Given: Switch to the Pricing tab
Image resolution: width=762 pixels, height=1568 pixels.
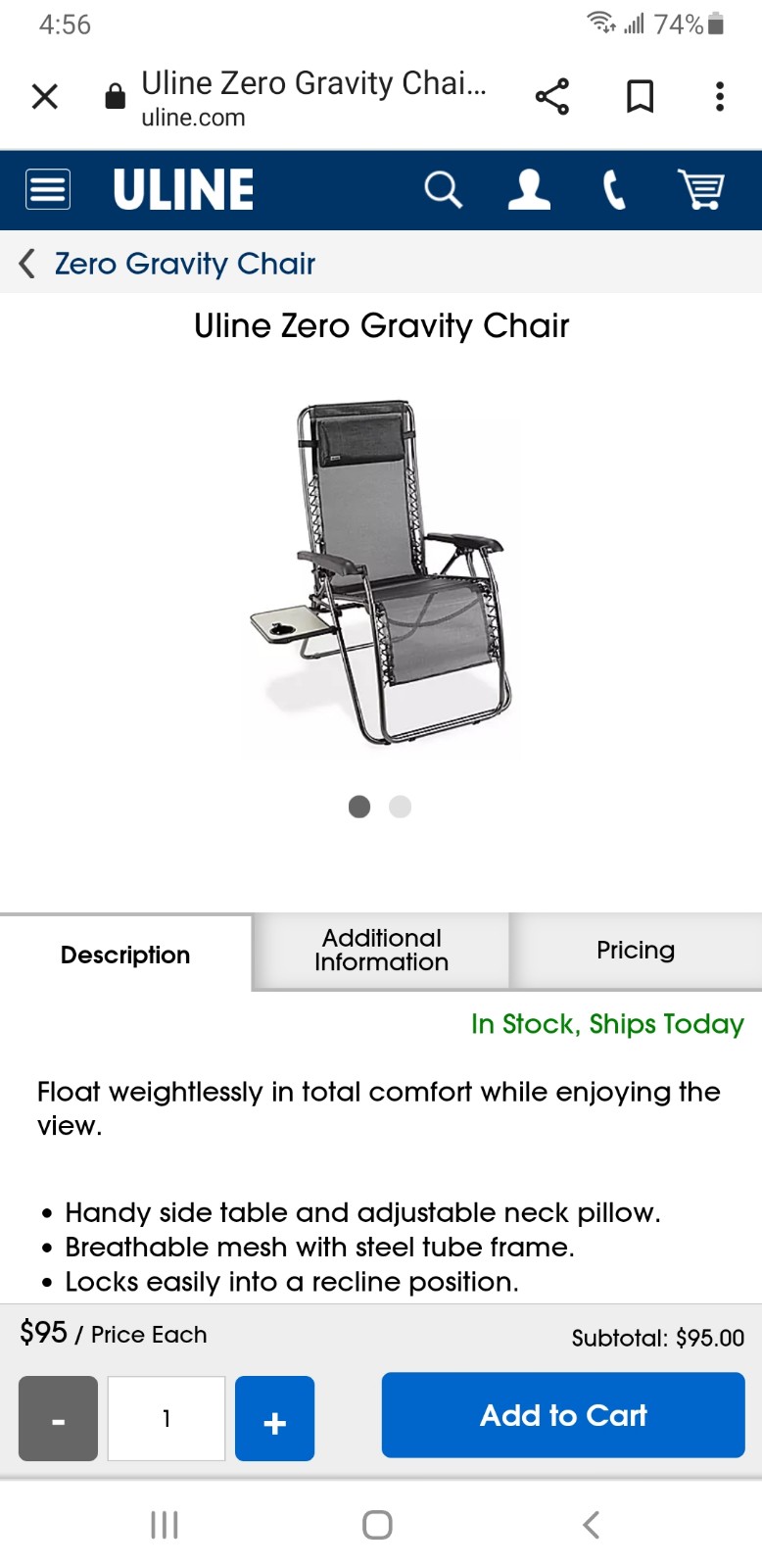Looking at the screenshot, I should pos(636,951).
